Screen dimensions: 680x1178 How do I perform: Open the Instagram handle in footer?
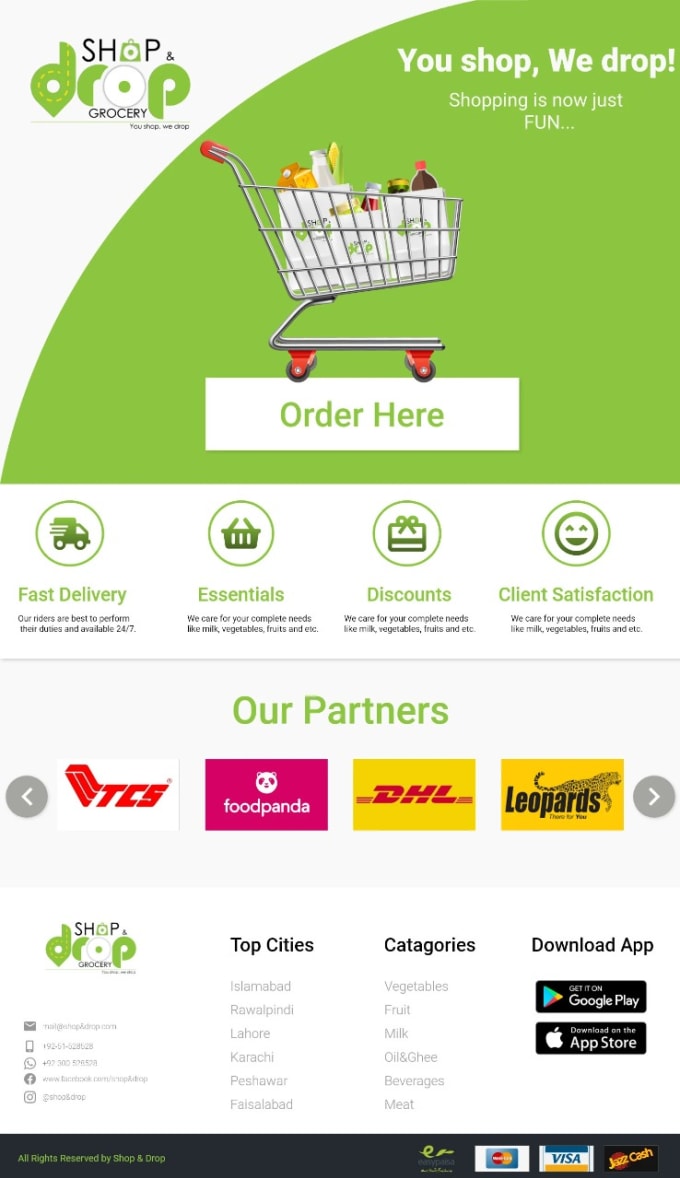coord(64,1097)
